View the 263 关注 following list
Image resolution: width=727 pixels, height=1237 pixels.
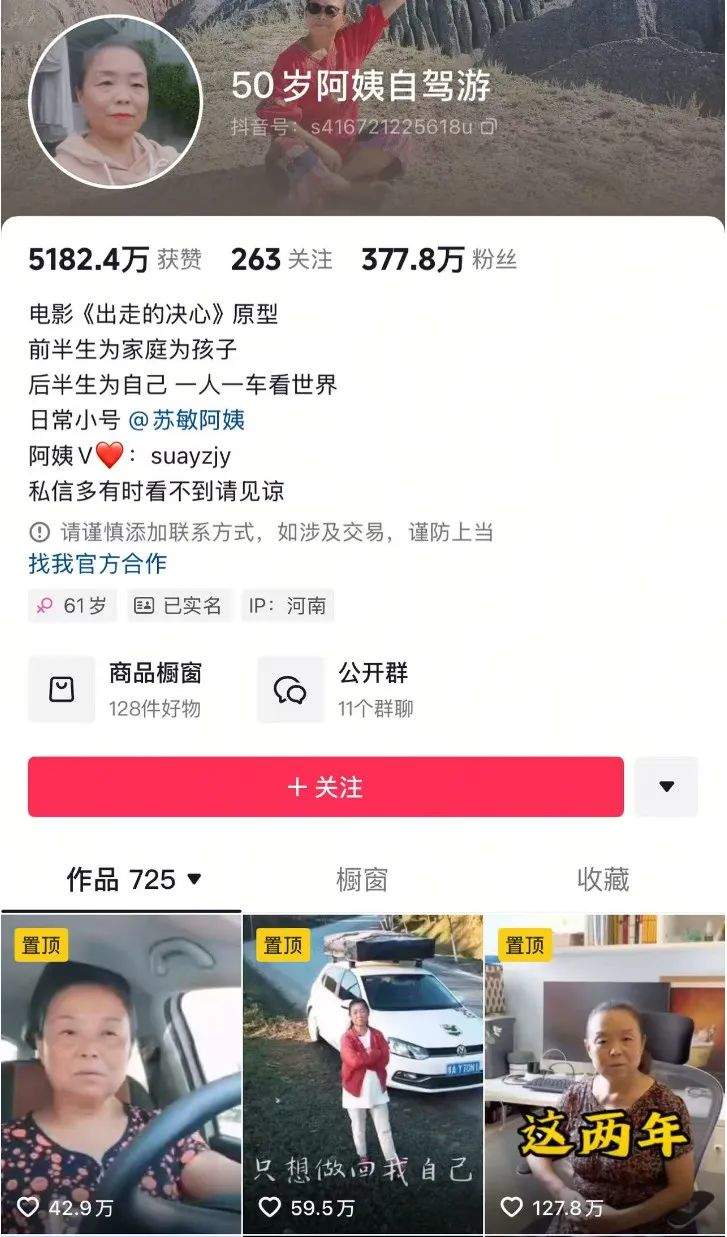[x=281, y=260]
